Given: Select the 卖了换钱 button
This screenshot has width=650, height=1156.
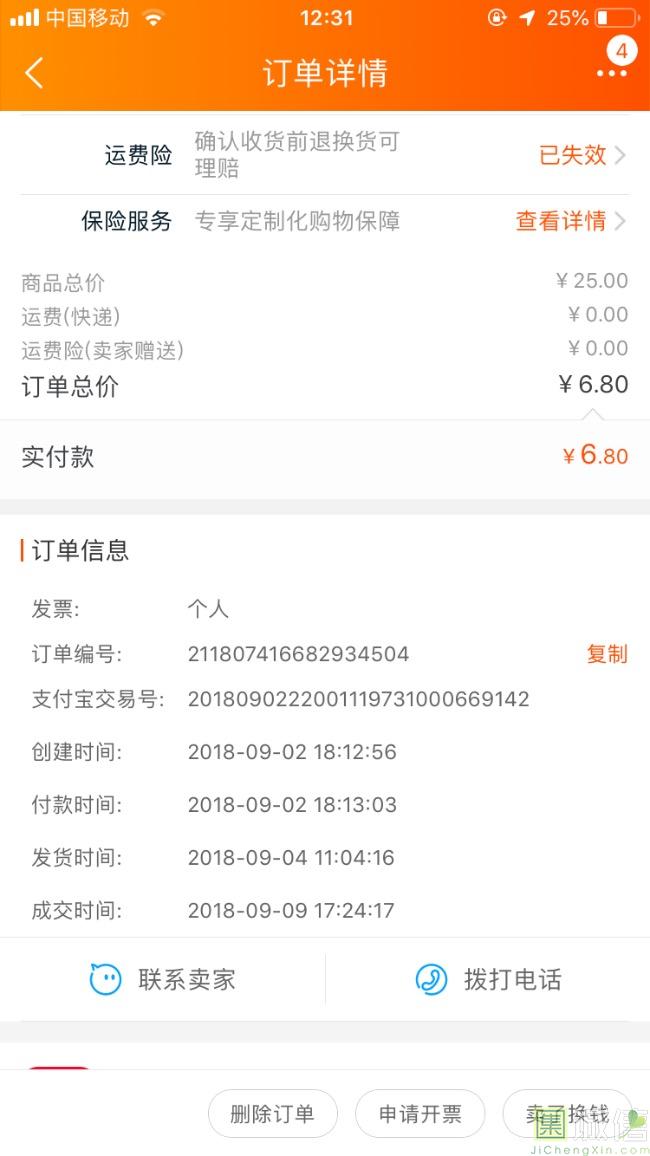Looking at the screenshot, I should point(567,1113).
